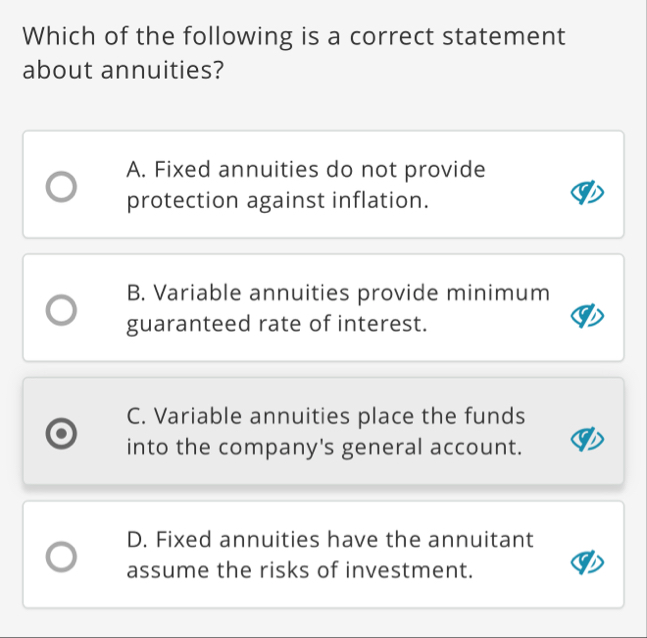647x638 pixels.
Task: Pick answer C about company's general account
Action: click(x=62, y=434)
